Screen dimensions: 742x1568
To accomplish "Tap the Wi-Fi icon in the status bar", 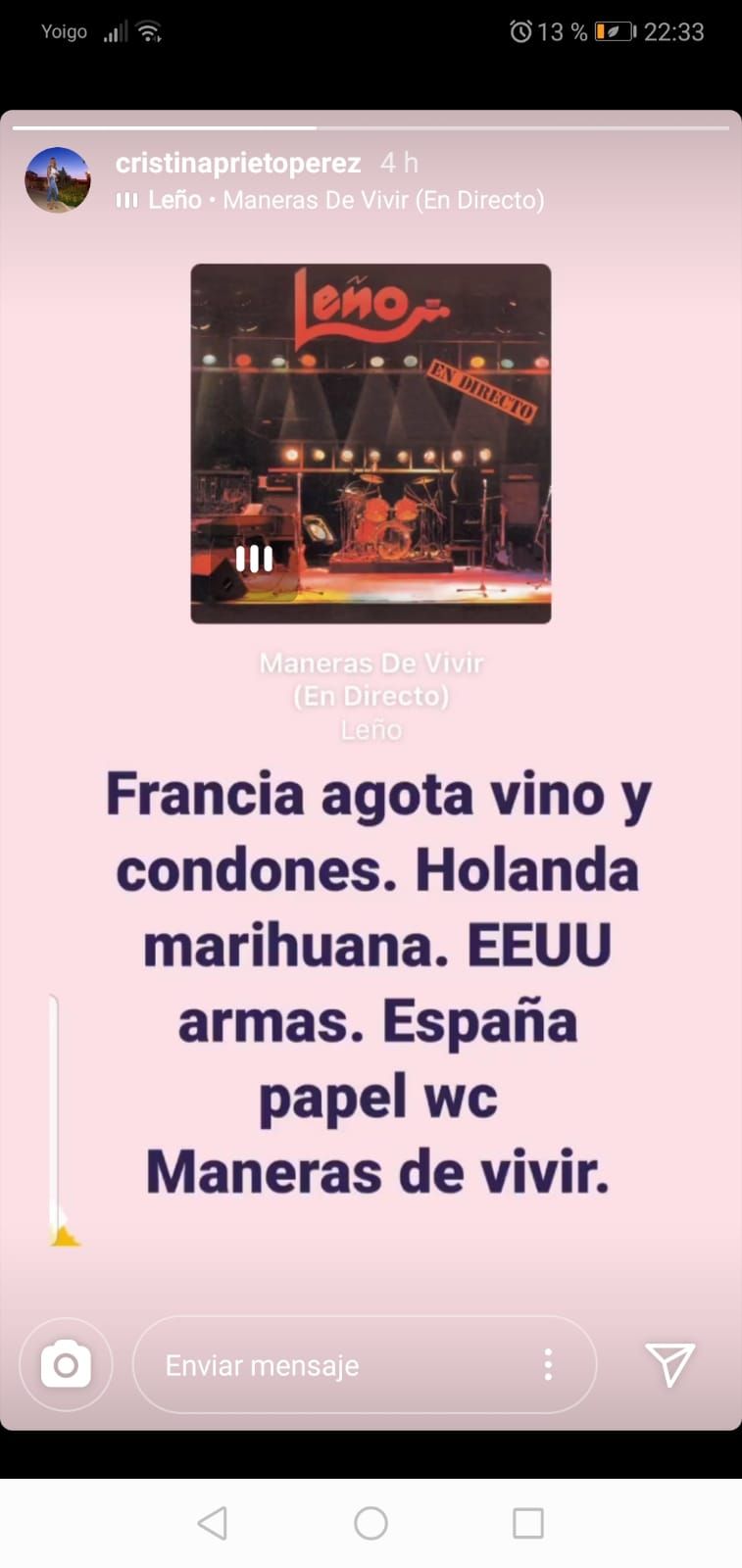I will 149,30.
